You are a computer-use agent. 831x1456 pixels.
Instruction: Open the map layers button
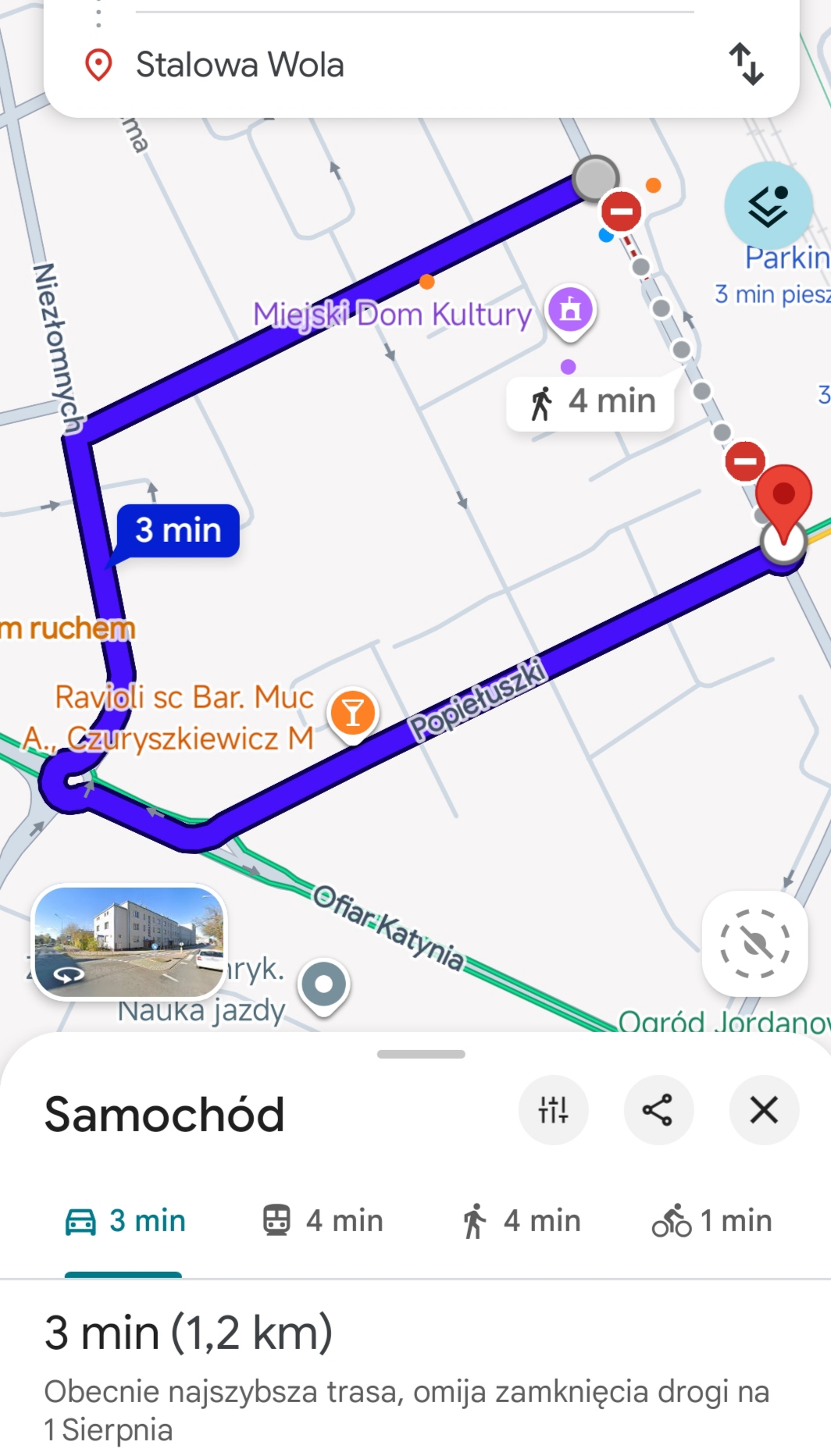pyautogui.click(x=768, y=206)
